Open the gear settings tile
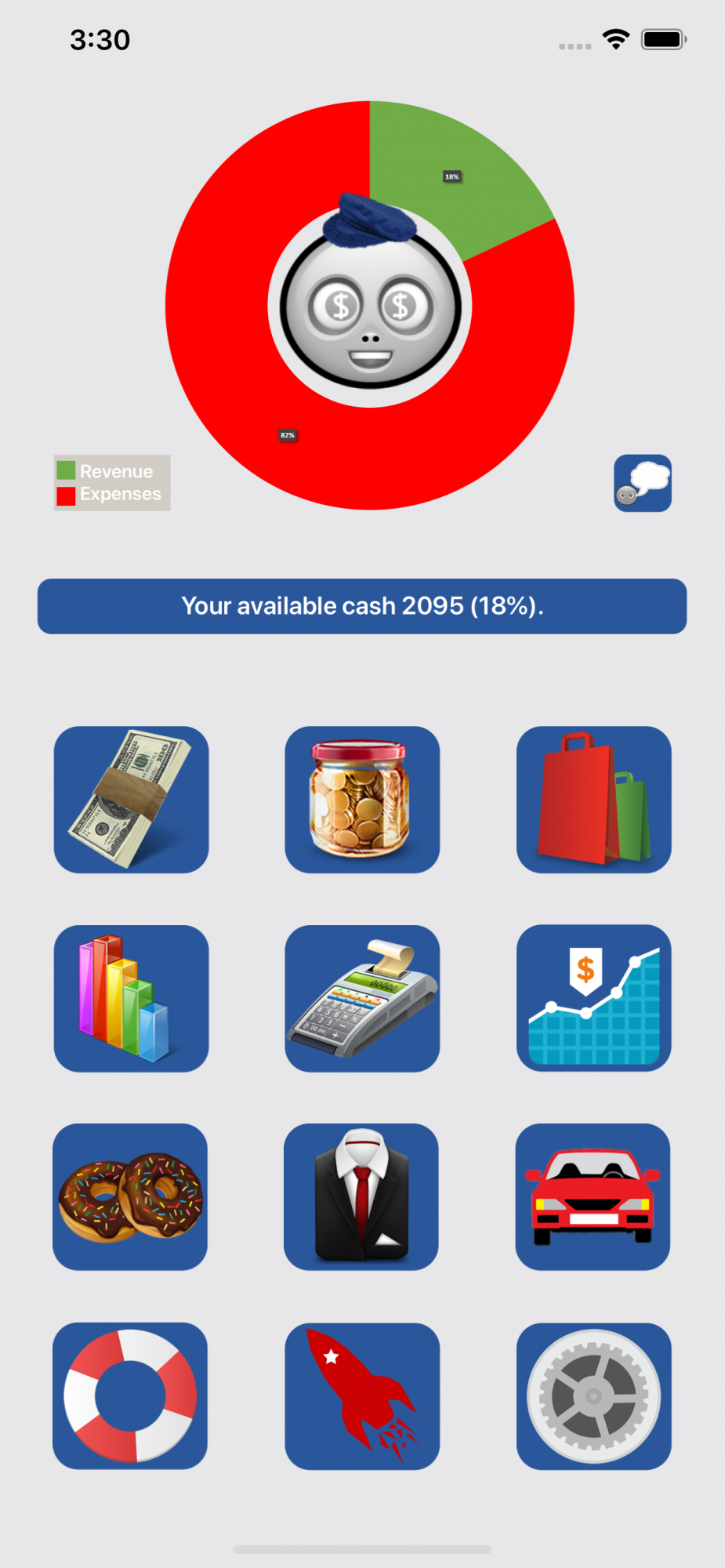Viewport: 725px width, 1568px height. pos(593,1396)
